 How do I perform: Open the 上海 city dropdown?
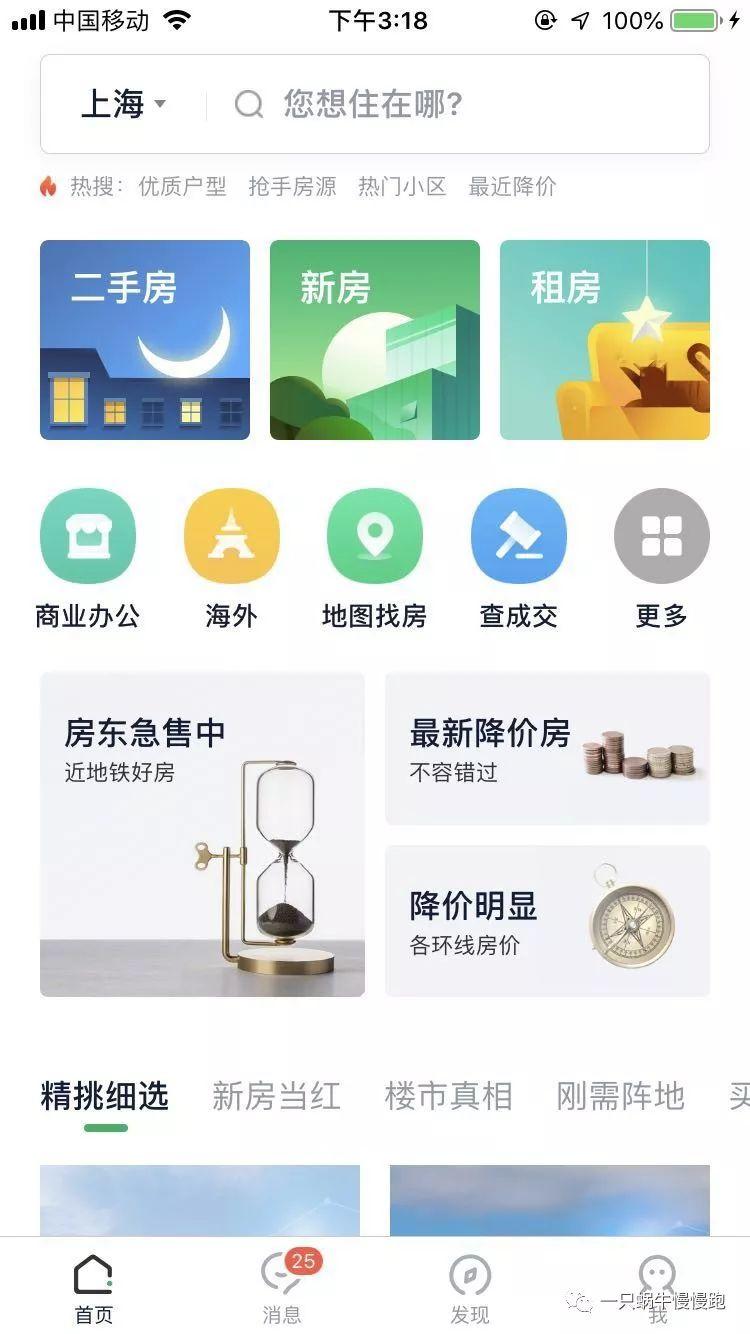[x=122, y=104]
